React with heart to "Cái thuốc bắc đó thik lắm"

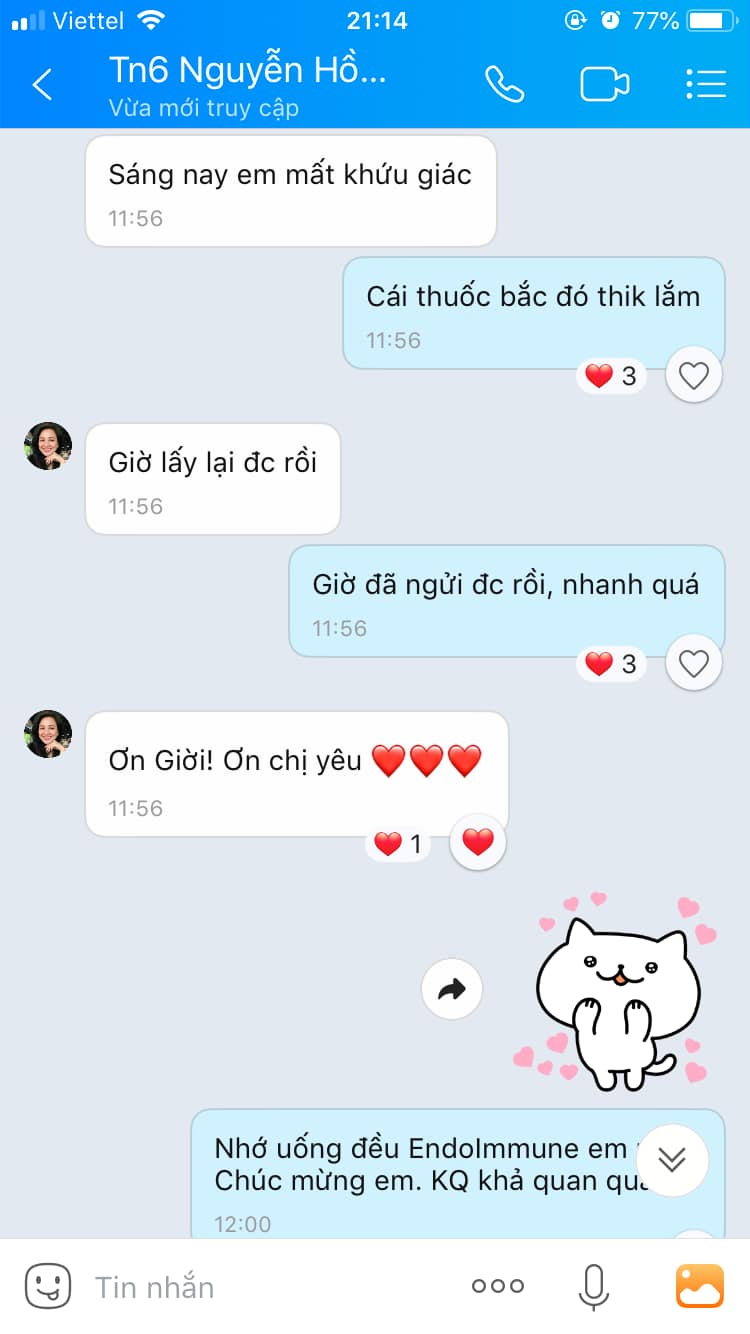tap(693, 375)
